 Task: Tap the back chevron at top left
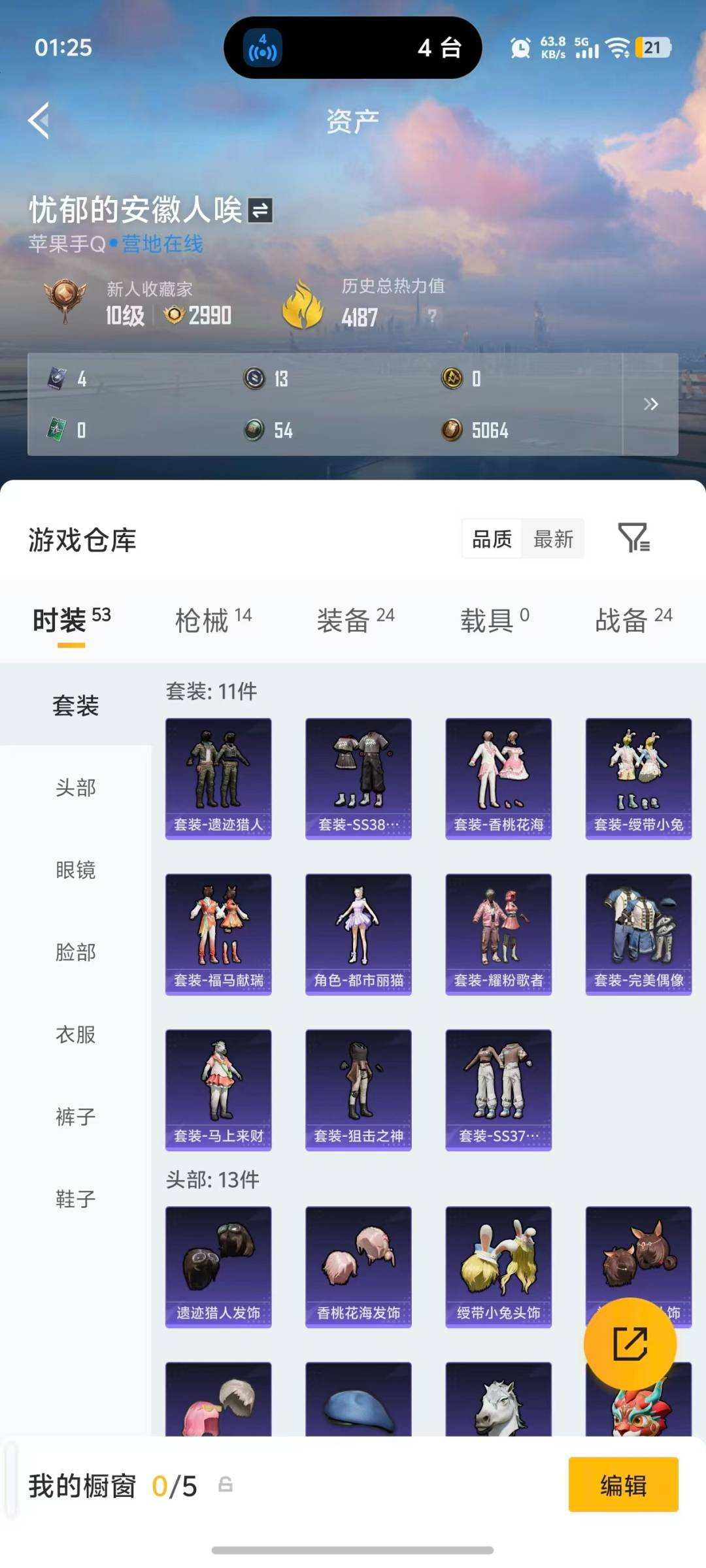tap(39, 121)
